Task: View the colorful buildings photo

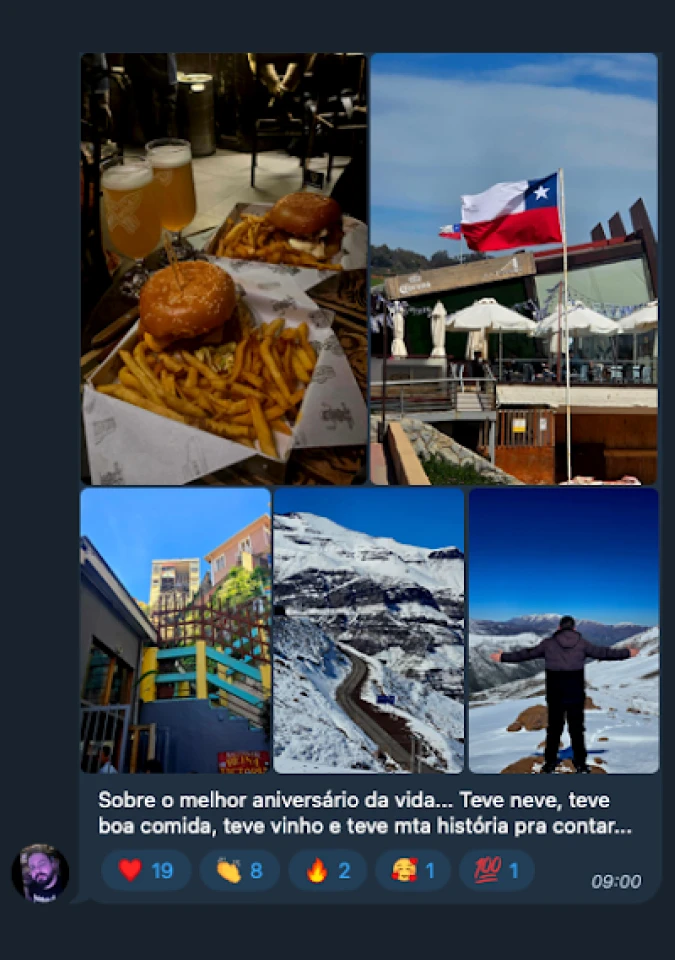Action: click(x=175, y=630)
